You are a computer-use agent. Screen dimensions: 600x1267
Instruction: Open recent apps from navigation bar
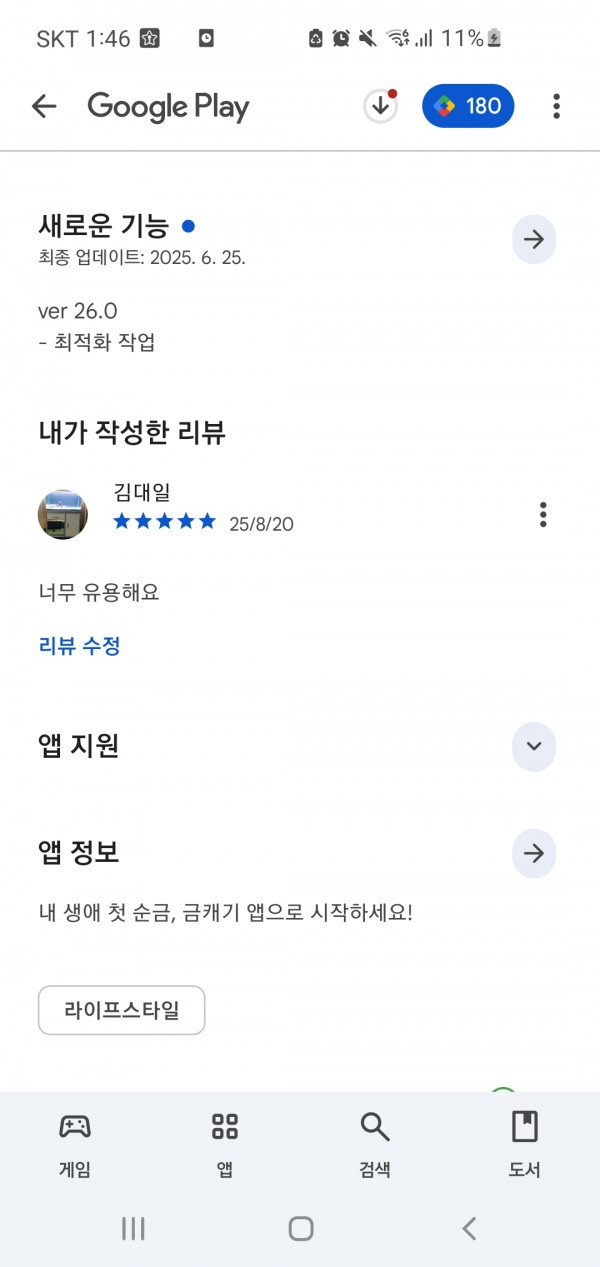point(133,1229)
